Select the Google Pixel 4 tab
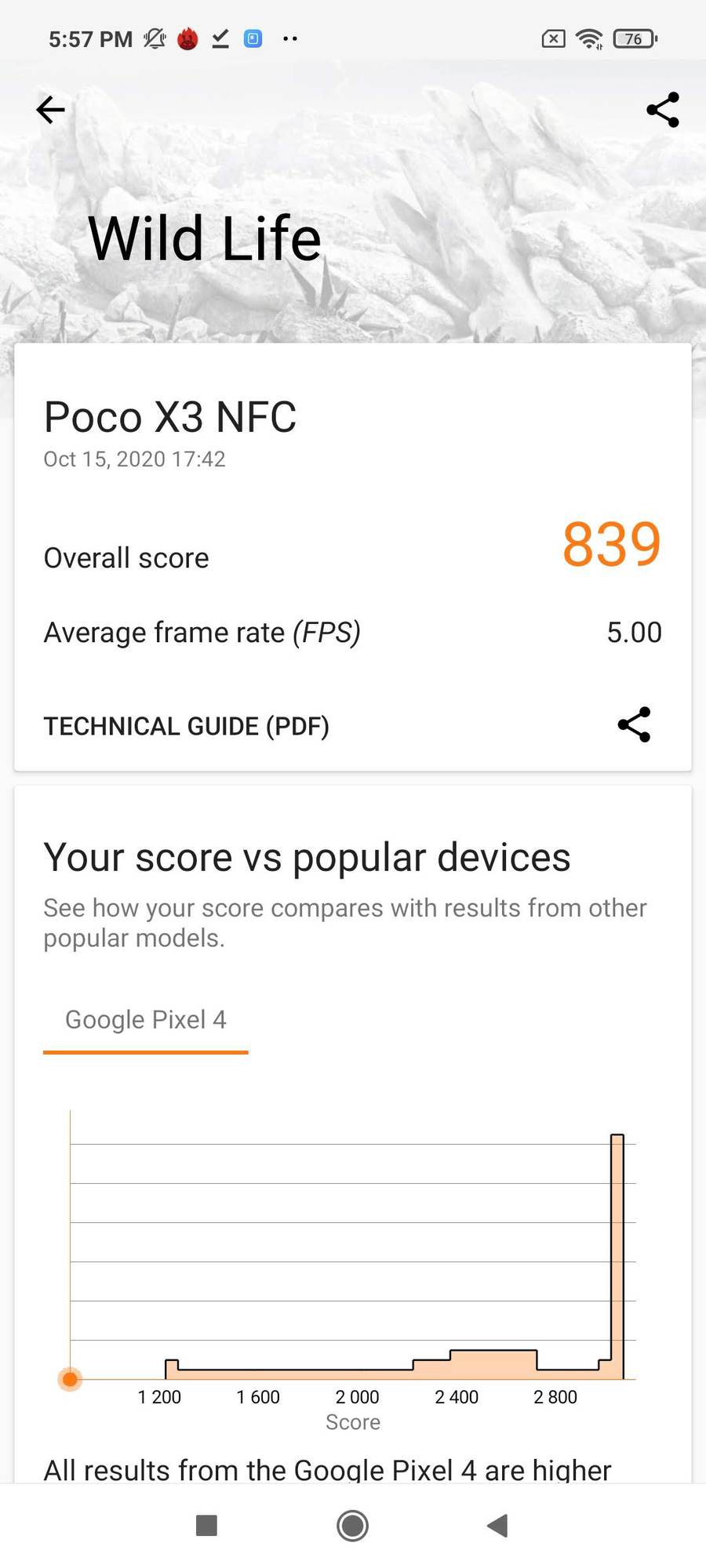 point(146,1019)
